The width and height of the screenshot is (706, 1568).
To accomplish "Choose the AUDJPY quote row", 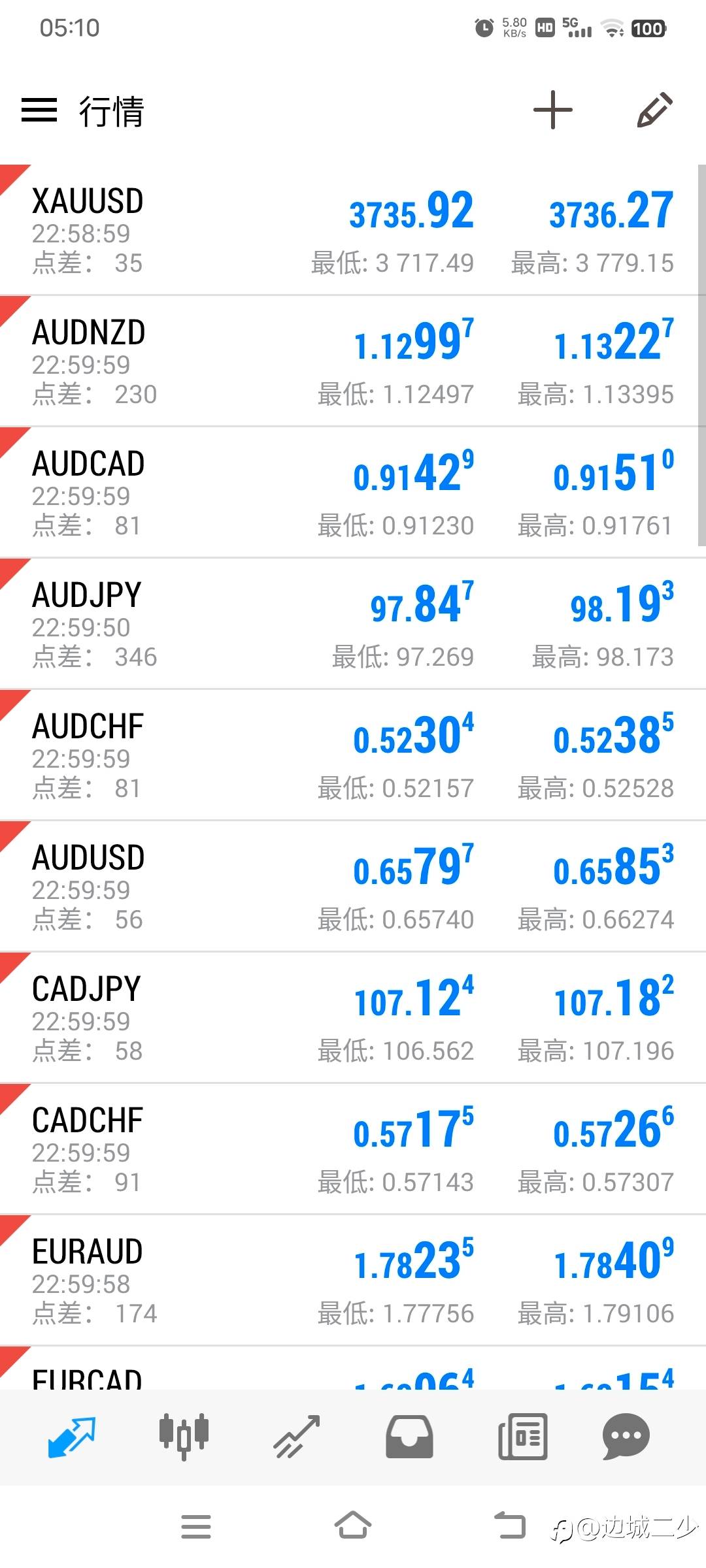I will point(353,624).
